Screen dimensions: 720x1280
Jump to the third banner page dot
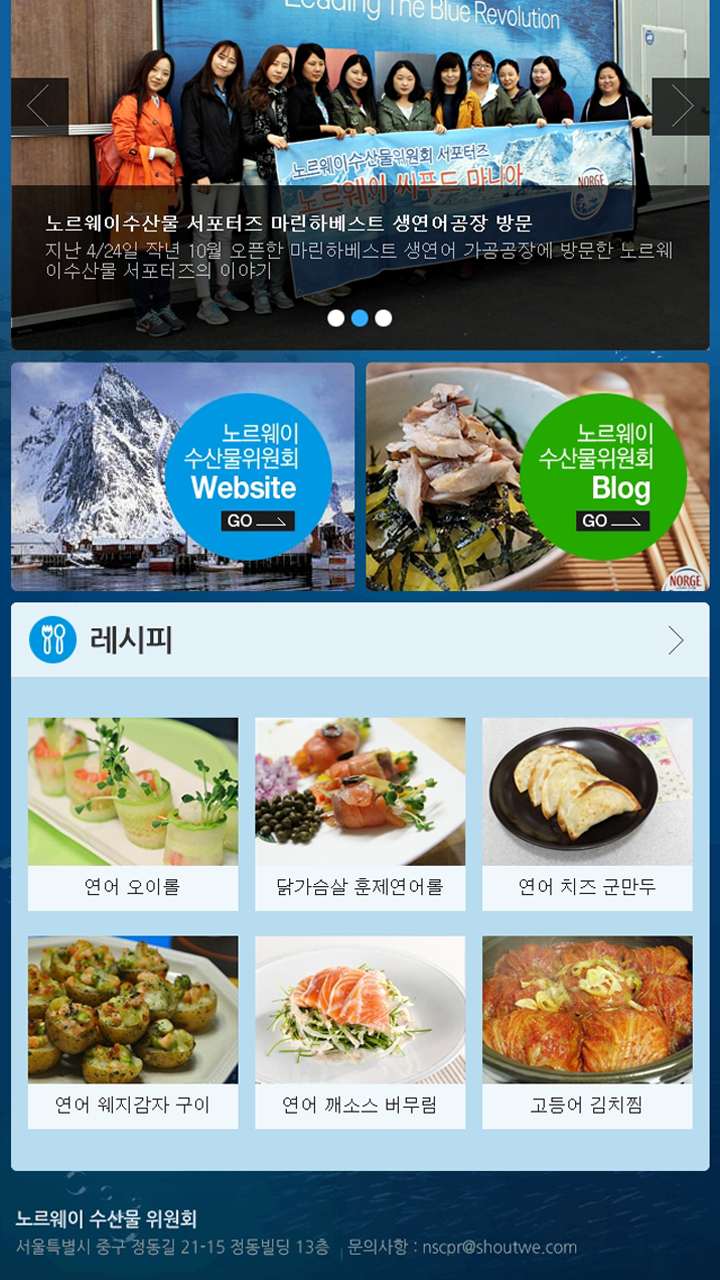point(383,318)
